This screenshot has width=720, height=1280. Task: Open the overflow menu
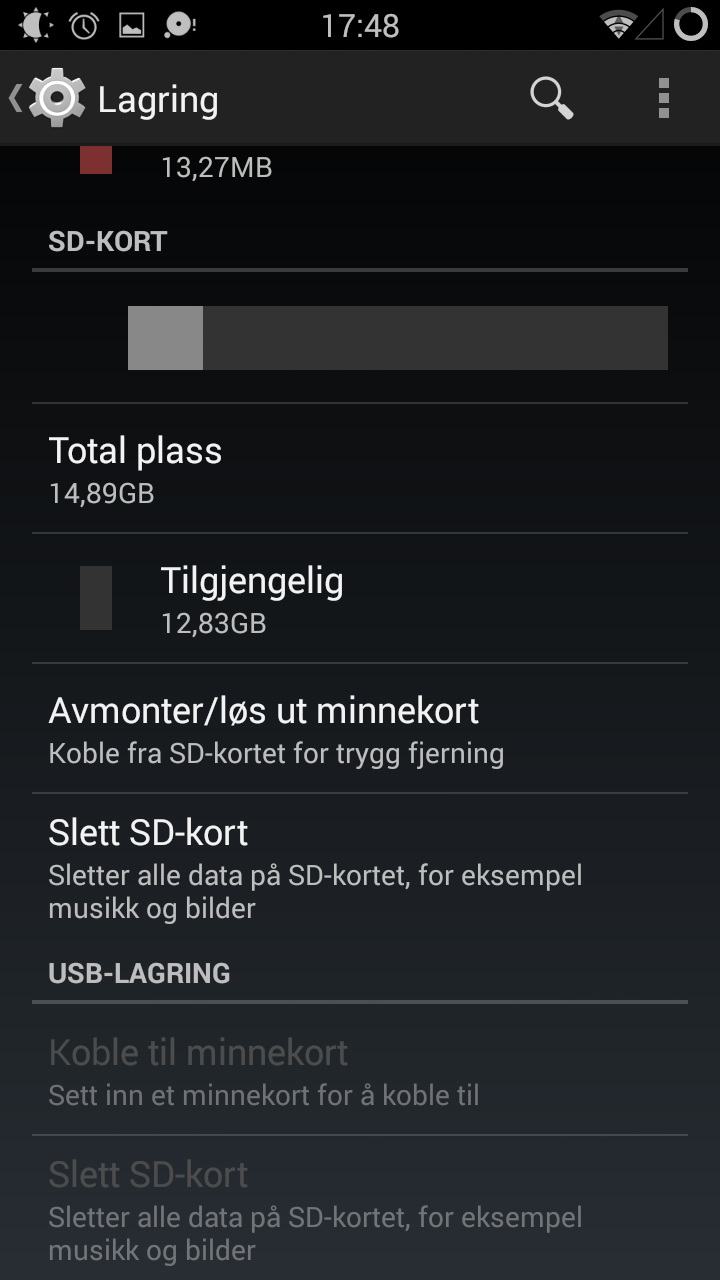click(x=663, y=98)
